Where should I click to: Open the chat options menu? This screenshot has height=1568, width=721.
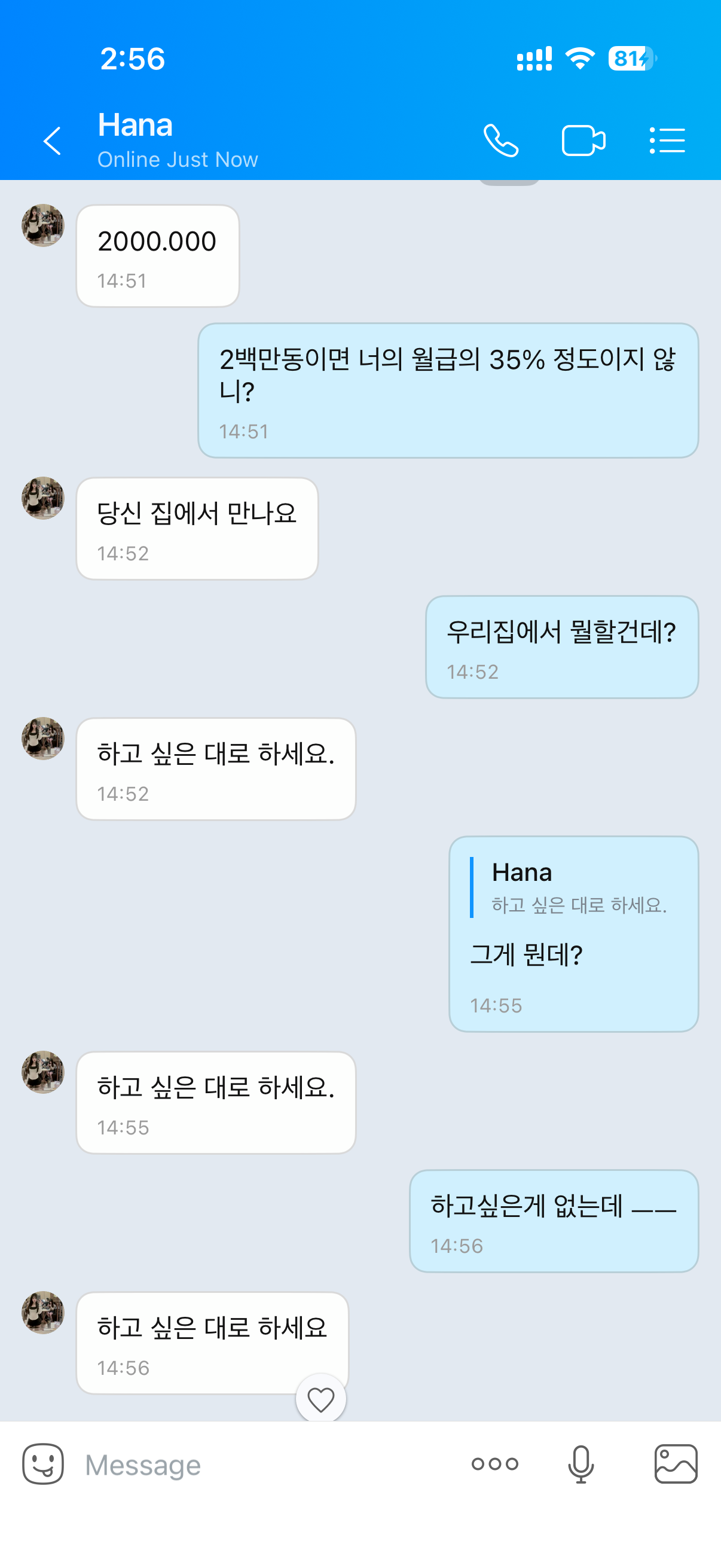click(x=667, y=141)
